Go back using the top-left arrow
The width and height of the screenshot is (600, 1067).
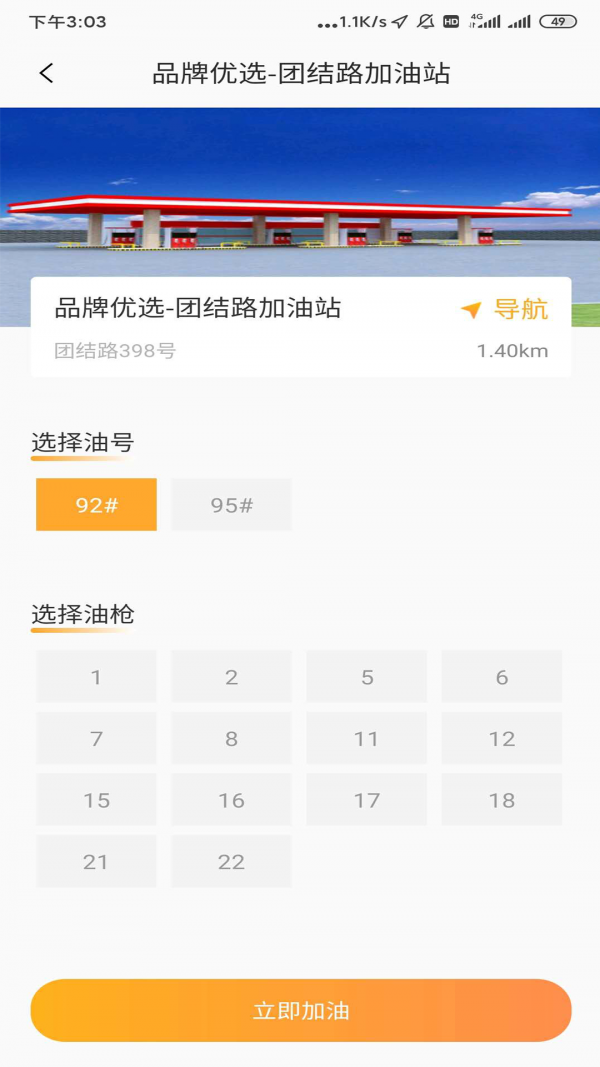46,73
